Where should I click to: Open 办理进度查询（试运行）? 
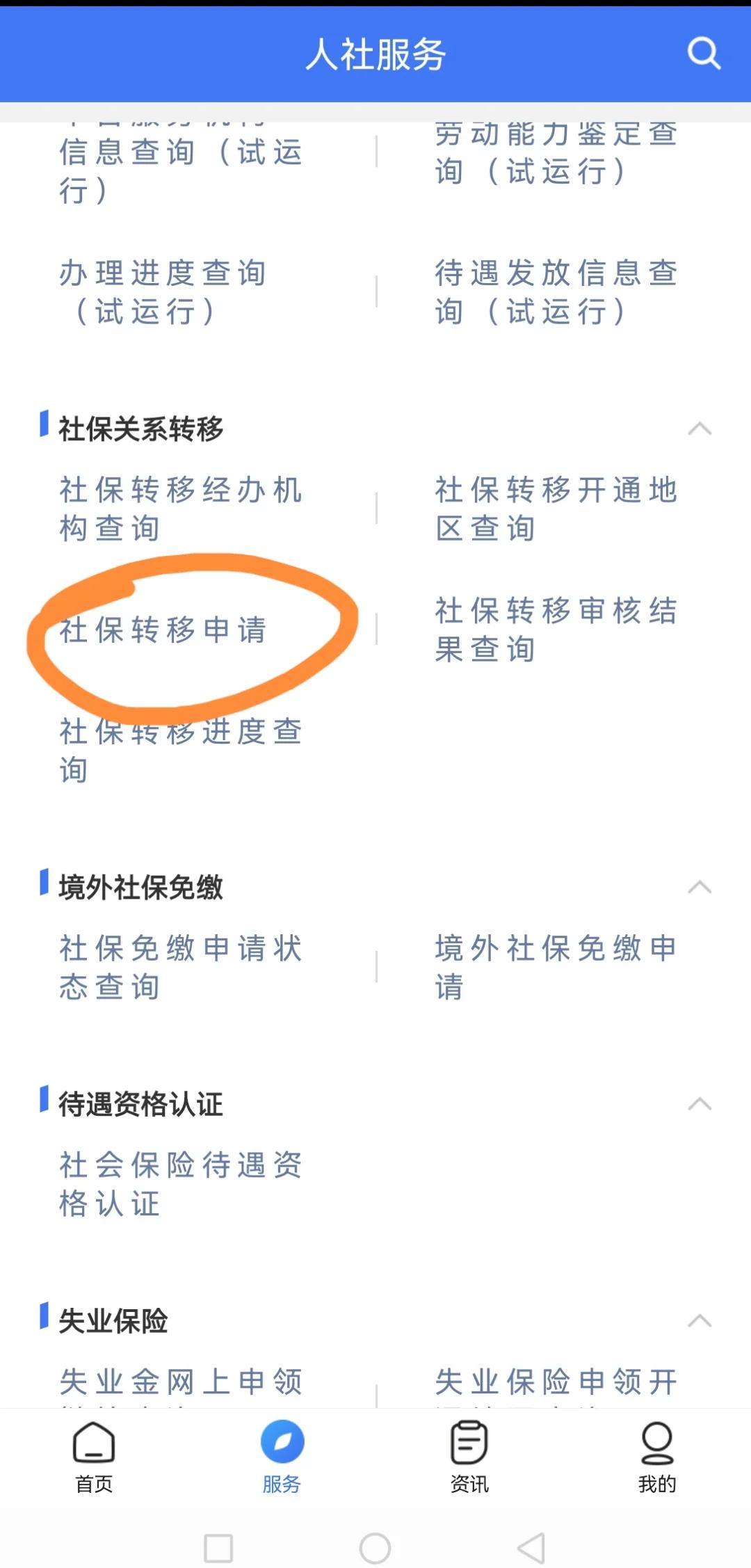click(163, 292)
